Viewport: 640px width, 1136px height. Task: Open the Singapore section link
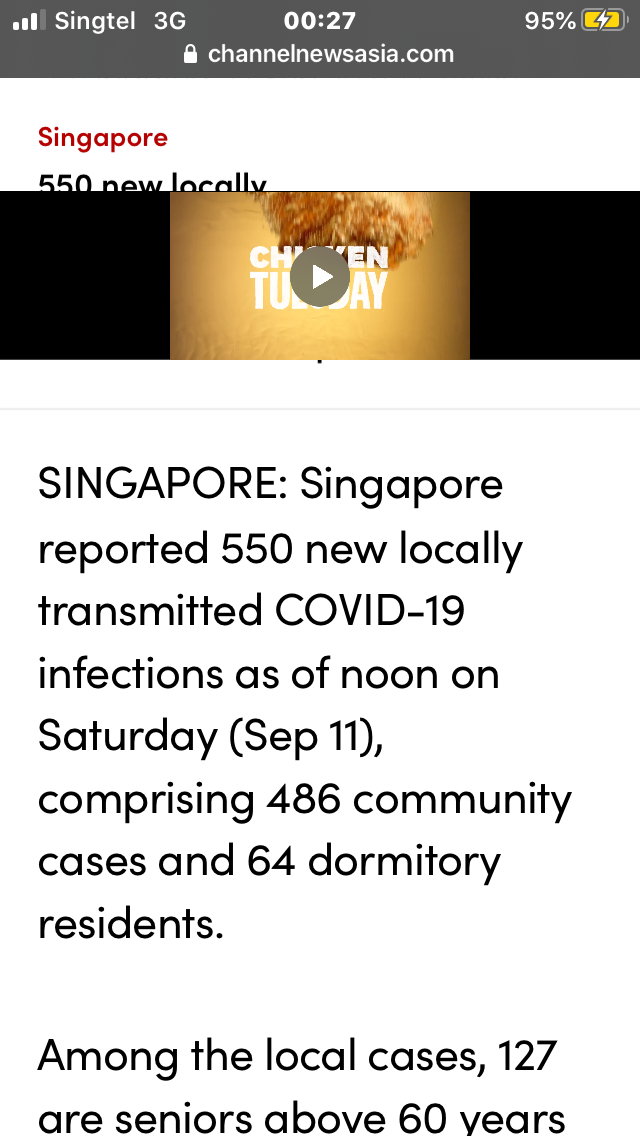tap(103, 137)
